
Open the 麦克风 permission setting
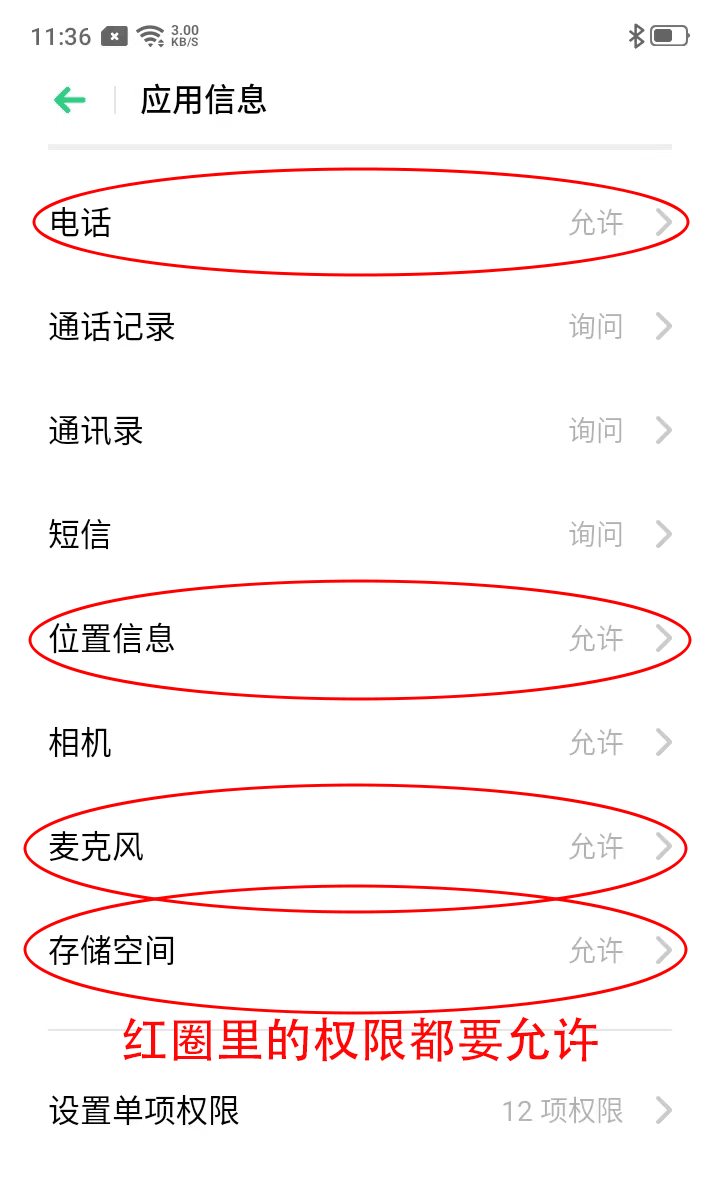pyautogui.click(x=360, y=847)
